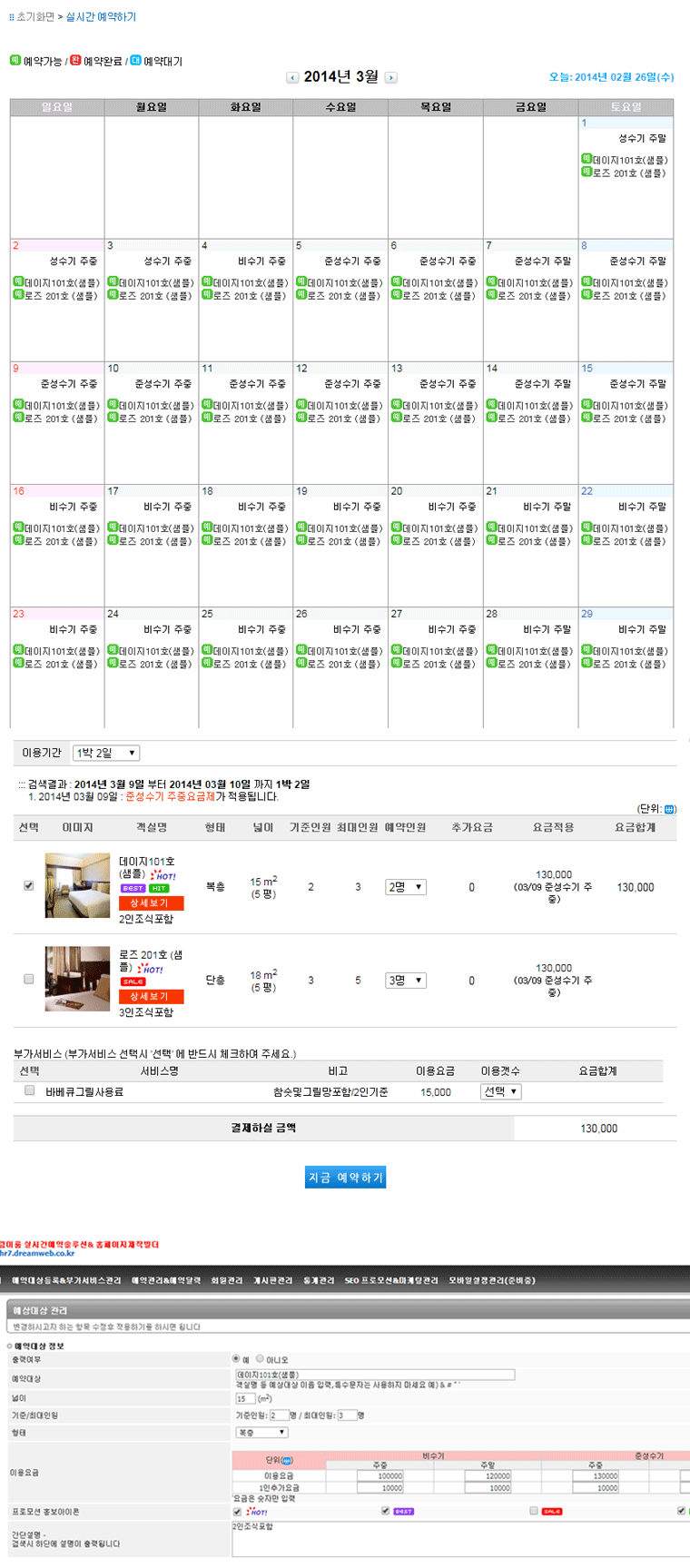Check the 바베큐그릴사용료 service checkbox
The image size is (690, 1568).
(x=30, y=1090)
